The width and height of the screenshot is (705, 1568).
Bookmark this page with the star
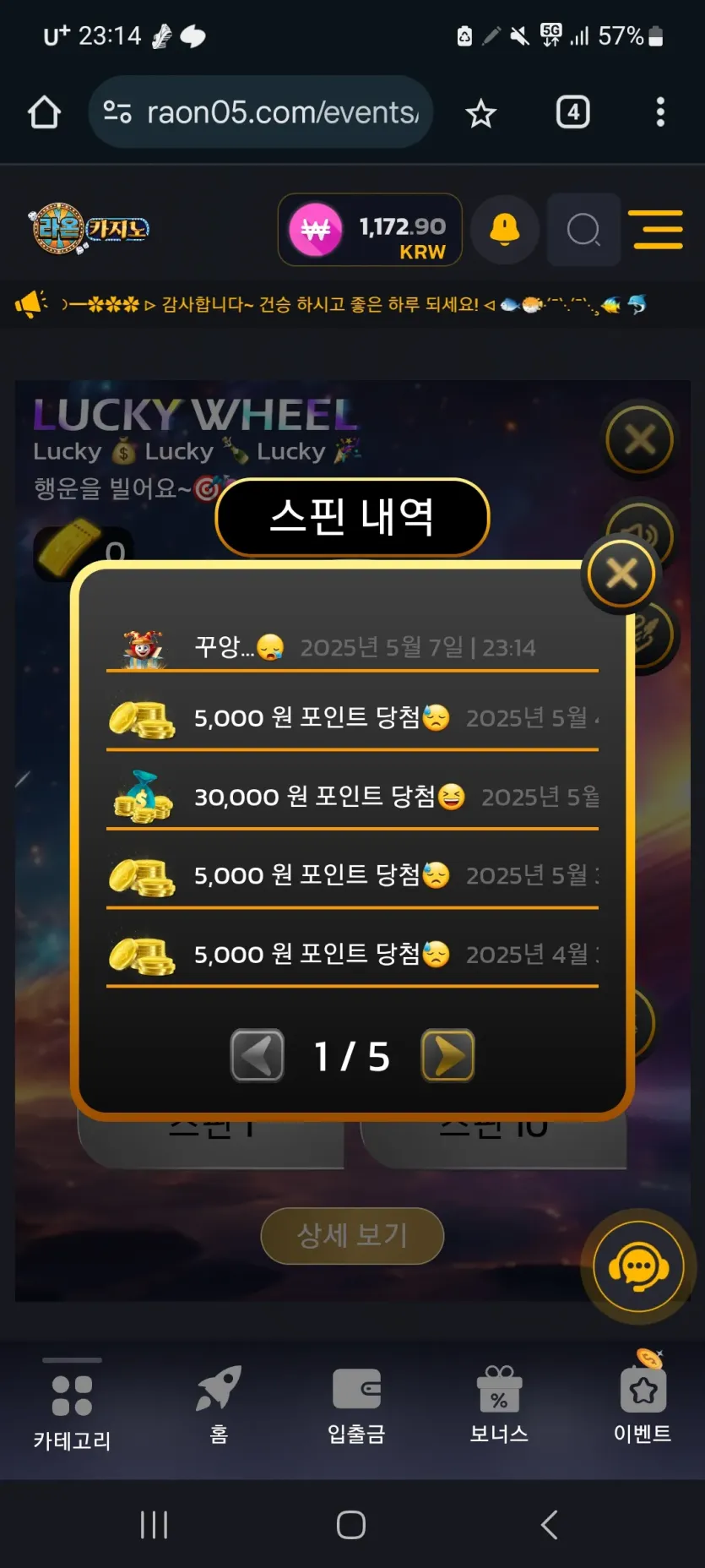[480, 112]
